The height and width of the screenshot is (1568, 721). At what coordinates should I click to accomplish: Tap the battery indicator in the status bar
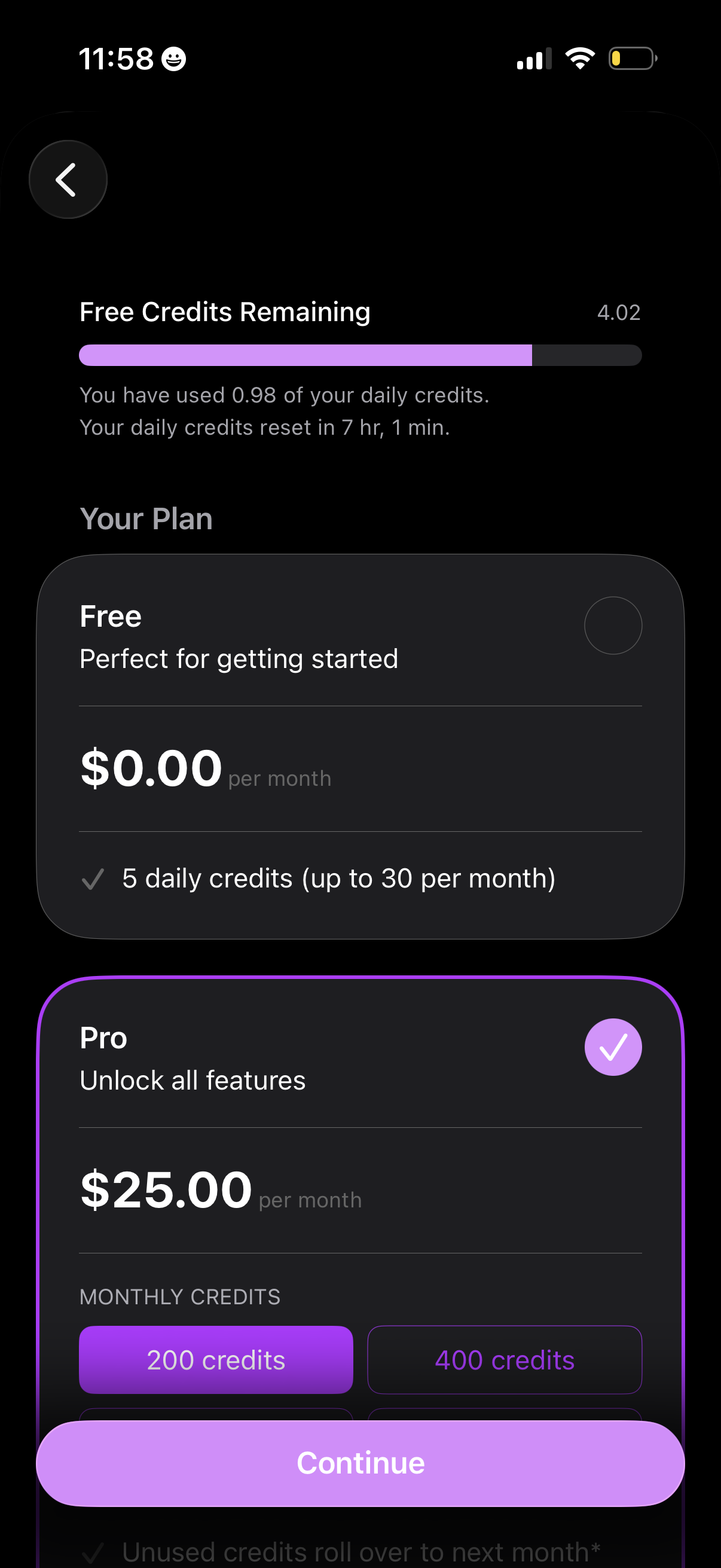click(x=631, y=59)
